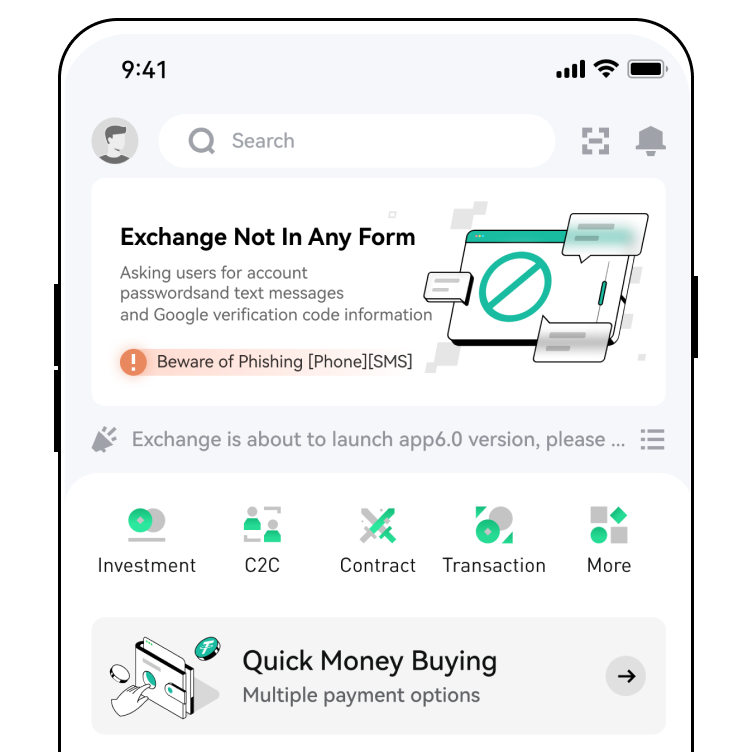View the full announcements list
The height and width of the screenshot is (752, 752).
pos(653,439)
